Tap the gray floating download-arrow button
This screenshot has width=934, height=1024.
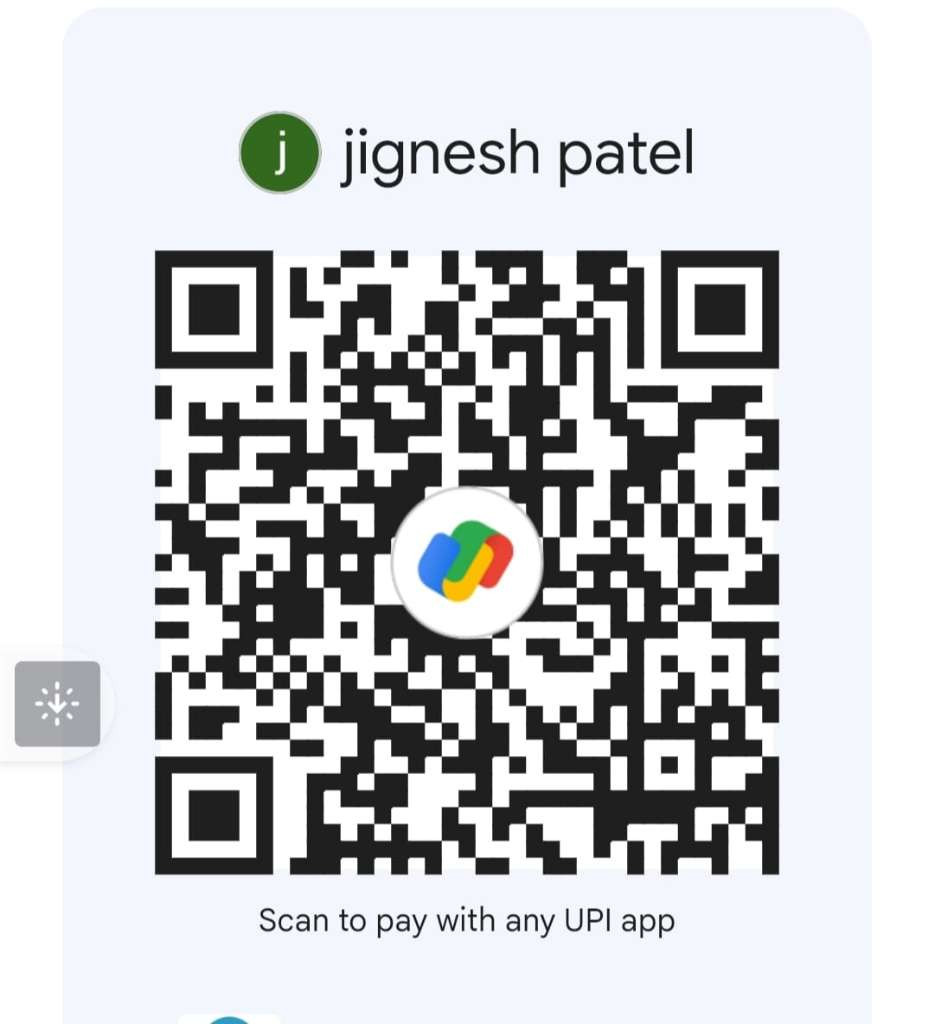[57, 703]
